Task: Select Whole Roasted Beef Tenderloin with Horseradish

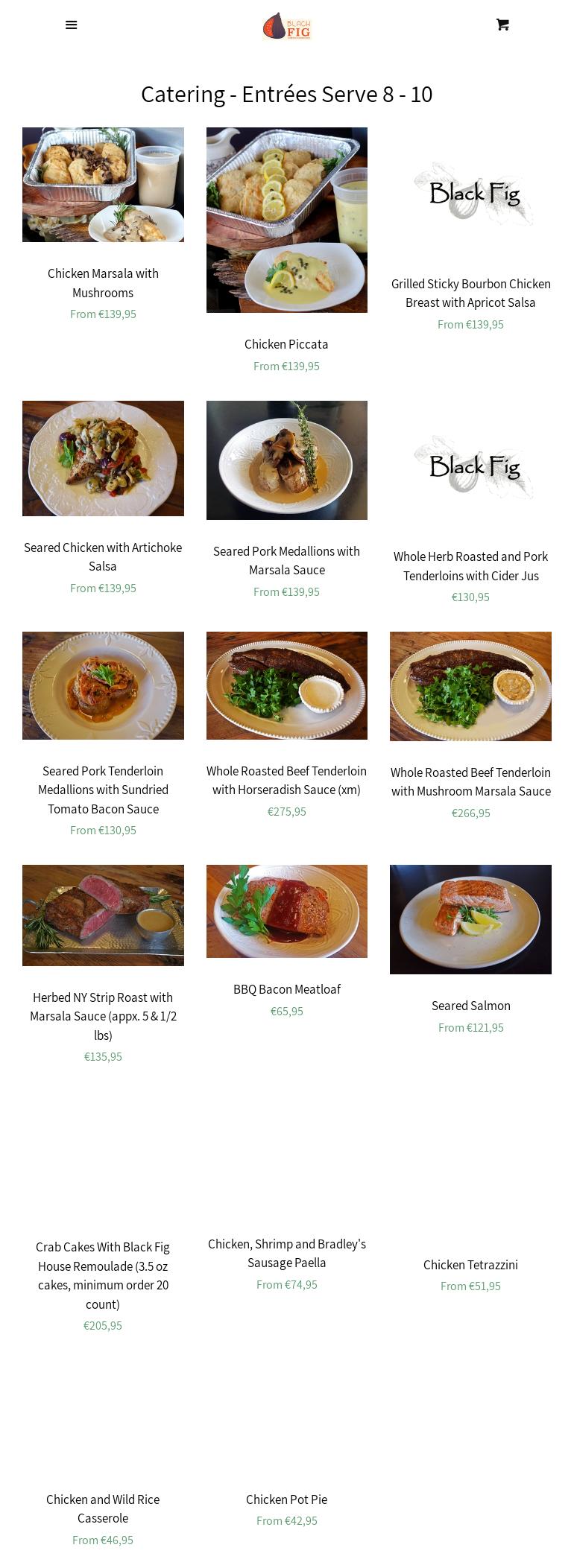Action: 286,780
